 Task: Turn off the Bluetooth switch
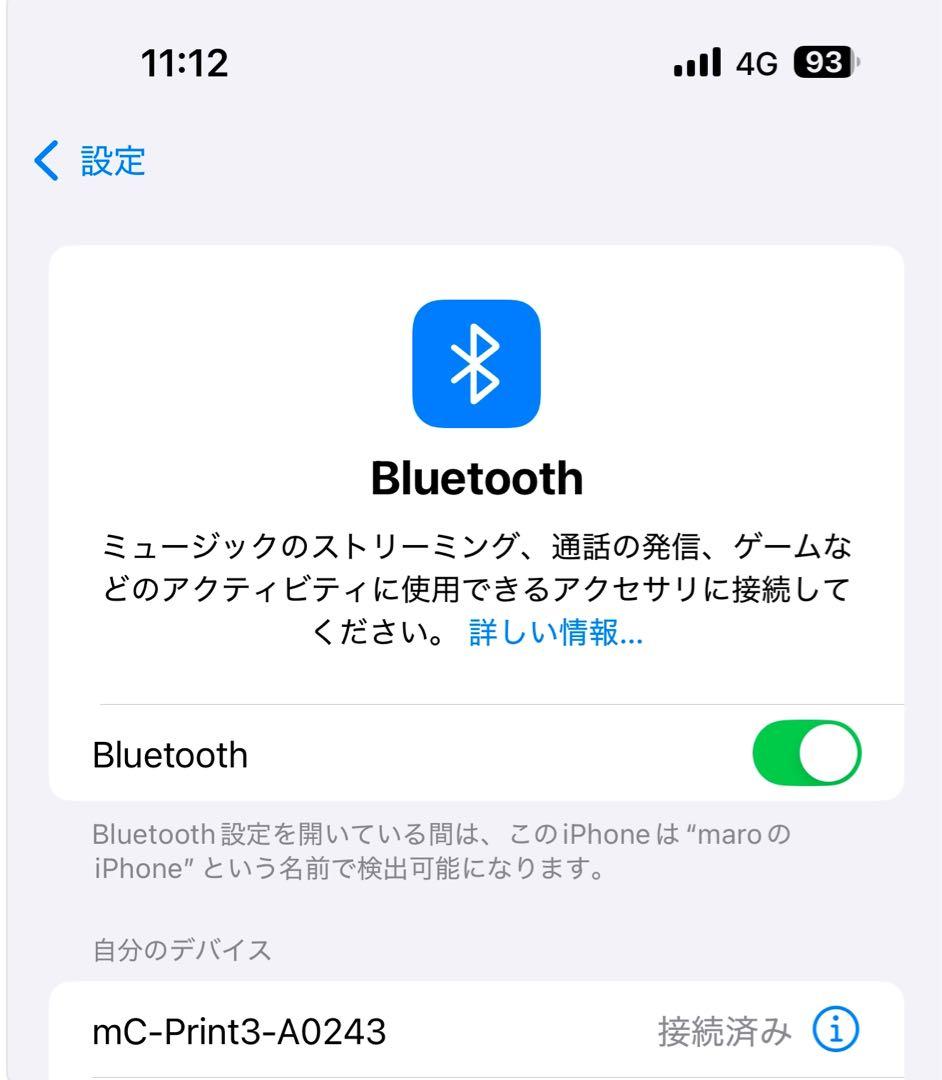[806, 754]
